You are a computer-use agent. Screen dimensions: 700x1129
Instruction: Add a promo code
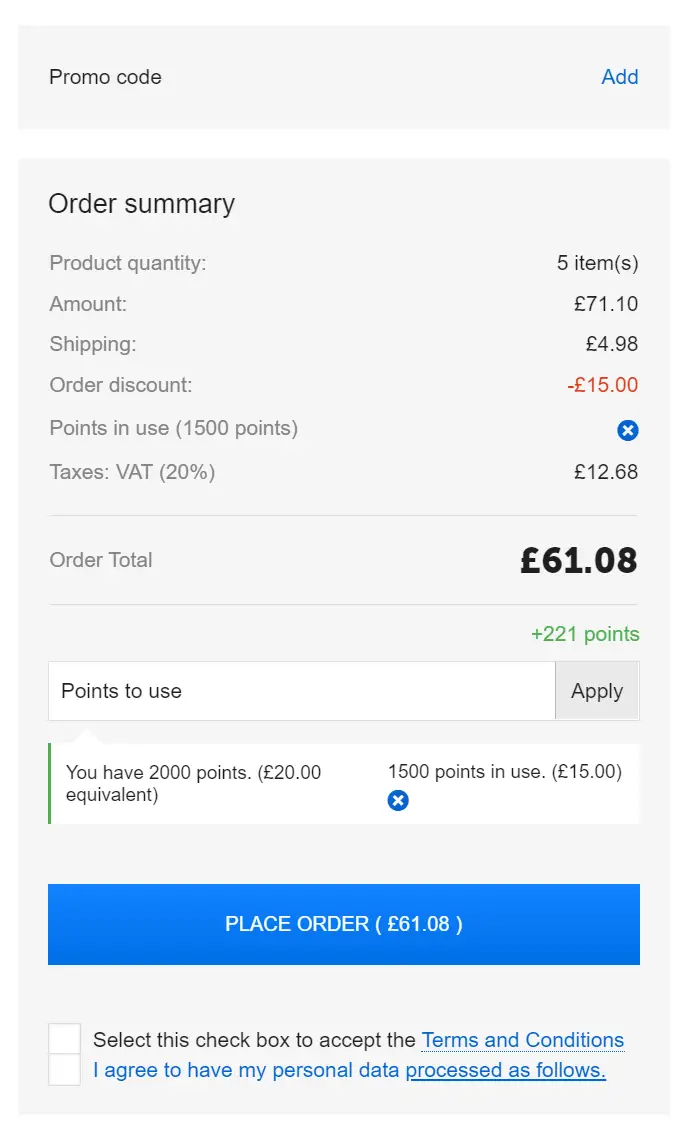click(619, 77)
